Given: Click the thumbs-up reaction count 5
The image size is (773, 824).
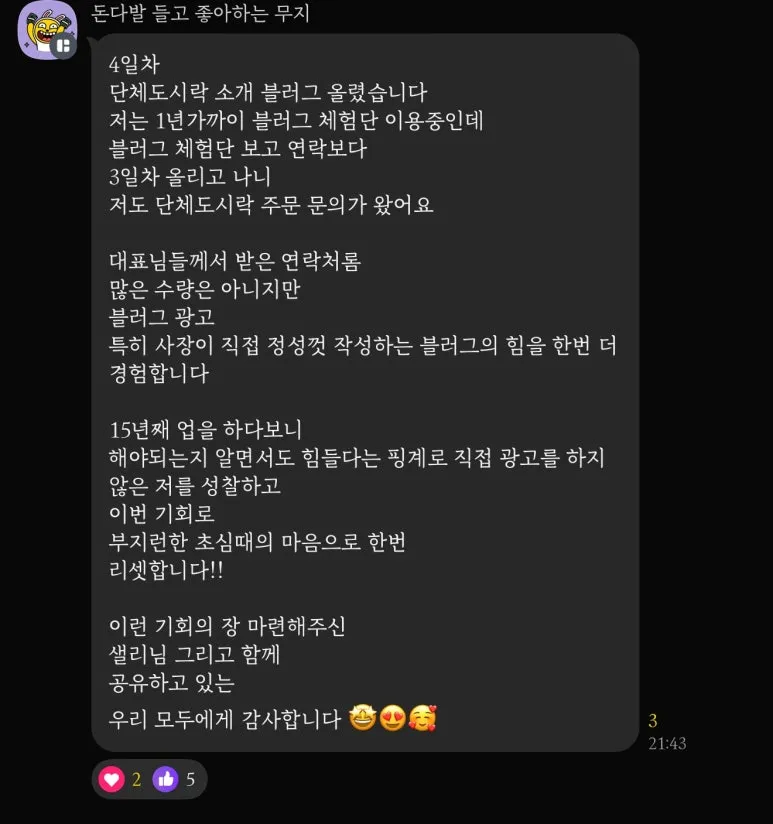Looking at the screenshot, I should (x=191, y=778).
